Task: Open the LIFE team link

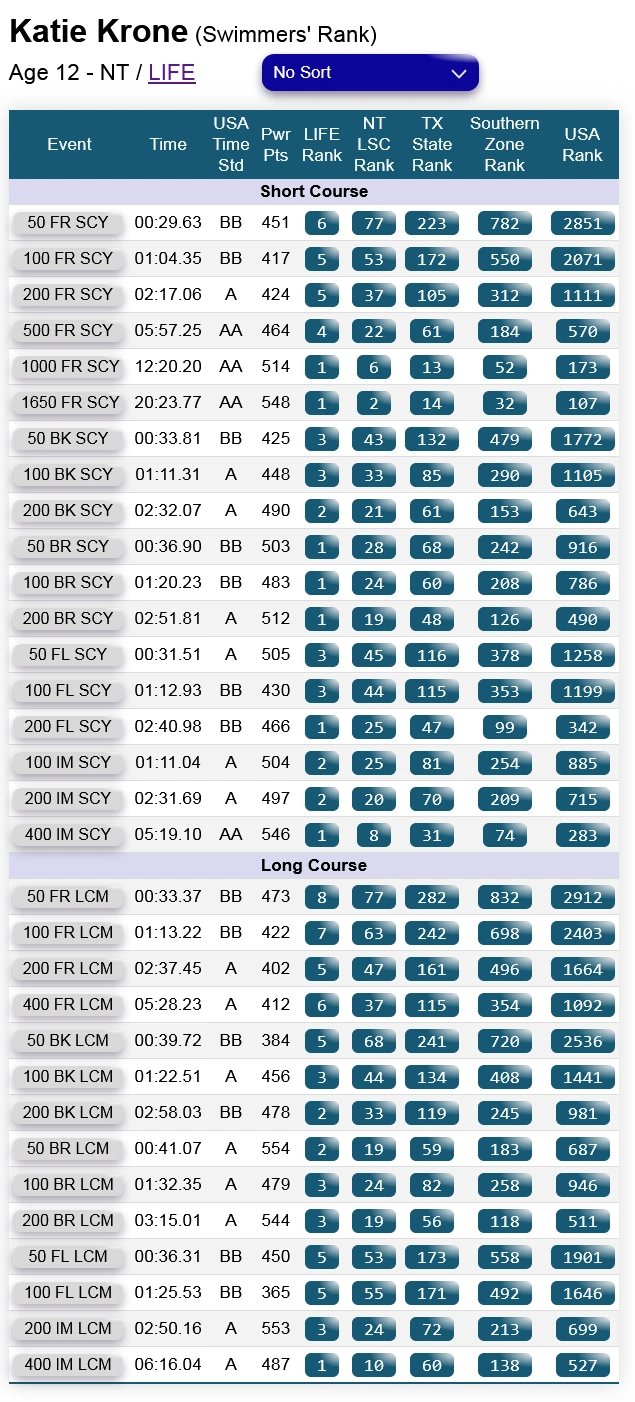Action: pos(171,73)
